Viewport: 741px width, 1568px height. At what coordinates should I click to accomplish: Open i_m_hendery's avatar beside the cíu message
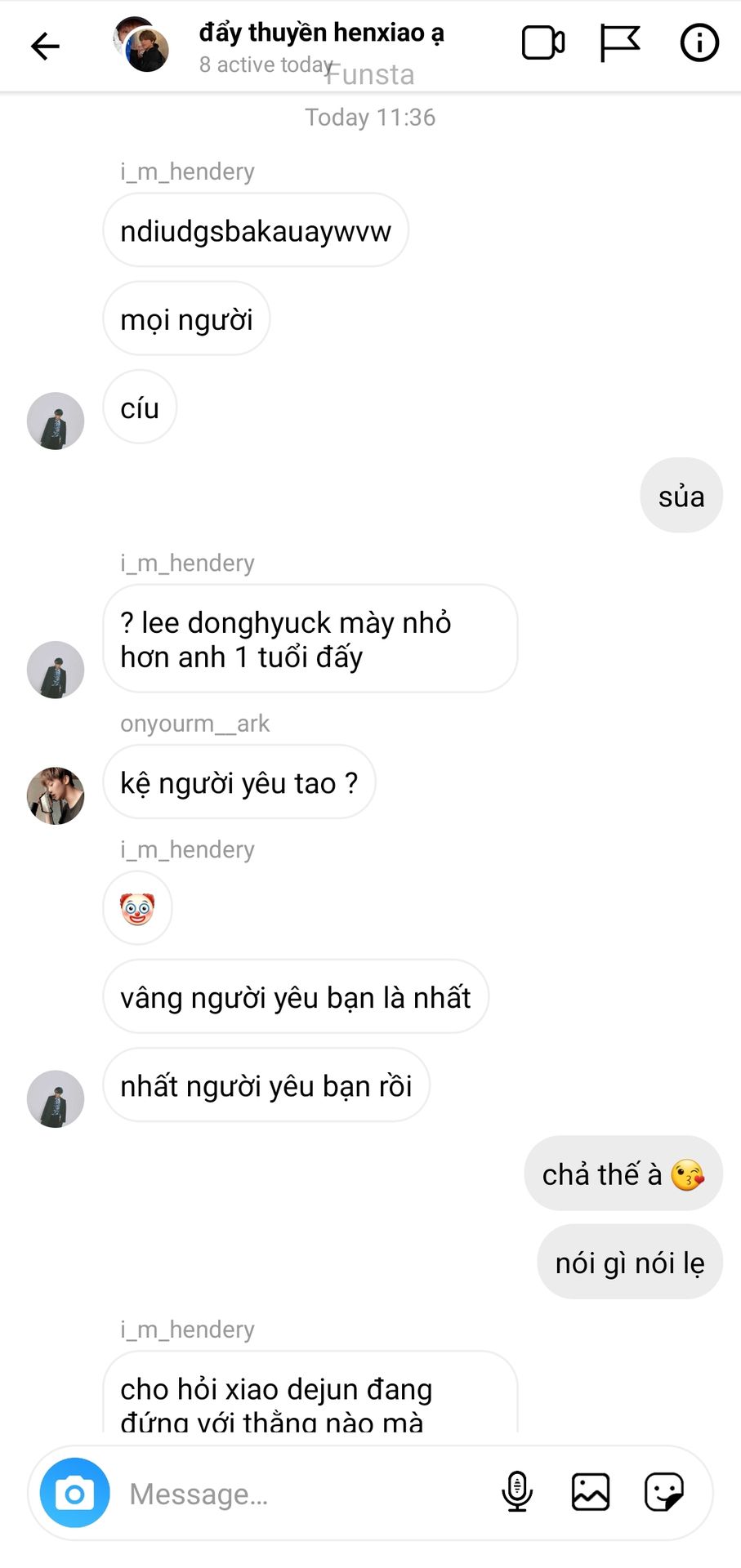pyautogui.click(x=56, y=421)
